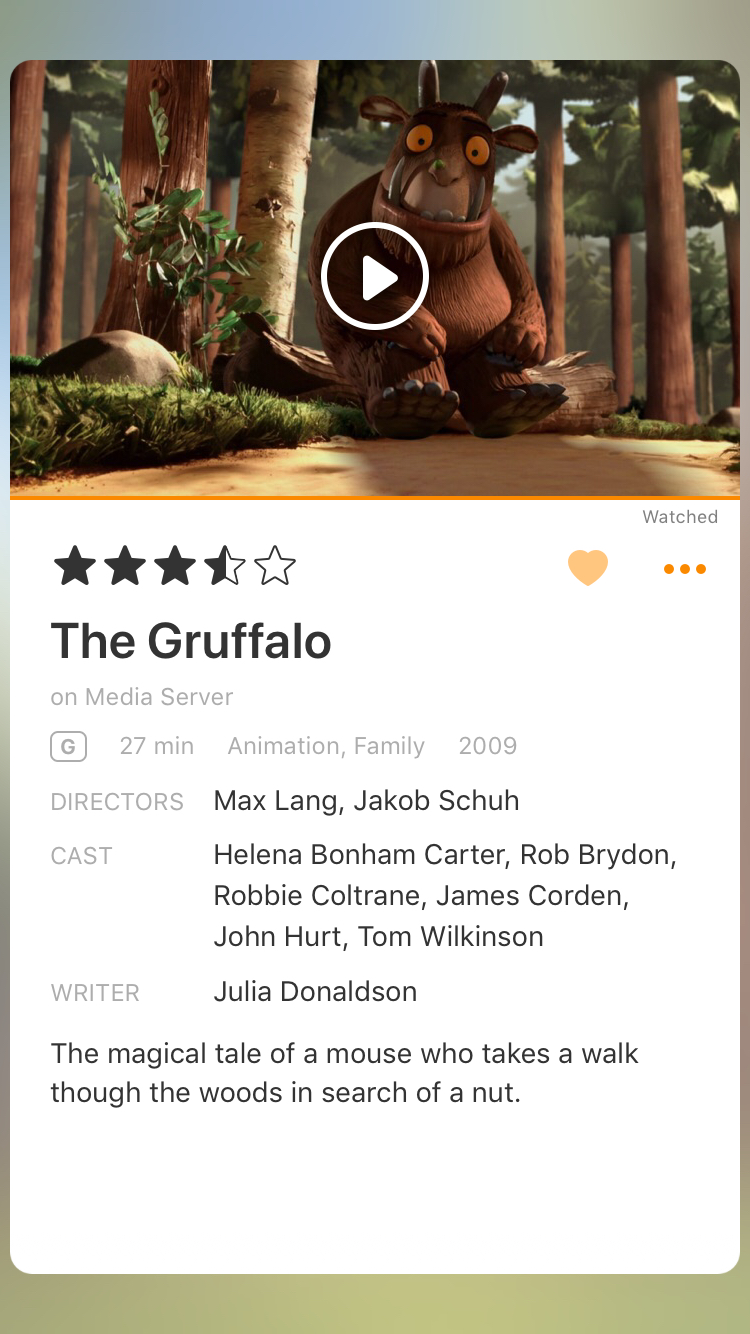Rate the movie with the star rating
This screenshot has width=750, height=1334.
coord(175,567)
